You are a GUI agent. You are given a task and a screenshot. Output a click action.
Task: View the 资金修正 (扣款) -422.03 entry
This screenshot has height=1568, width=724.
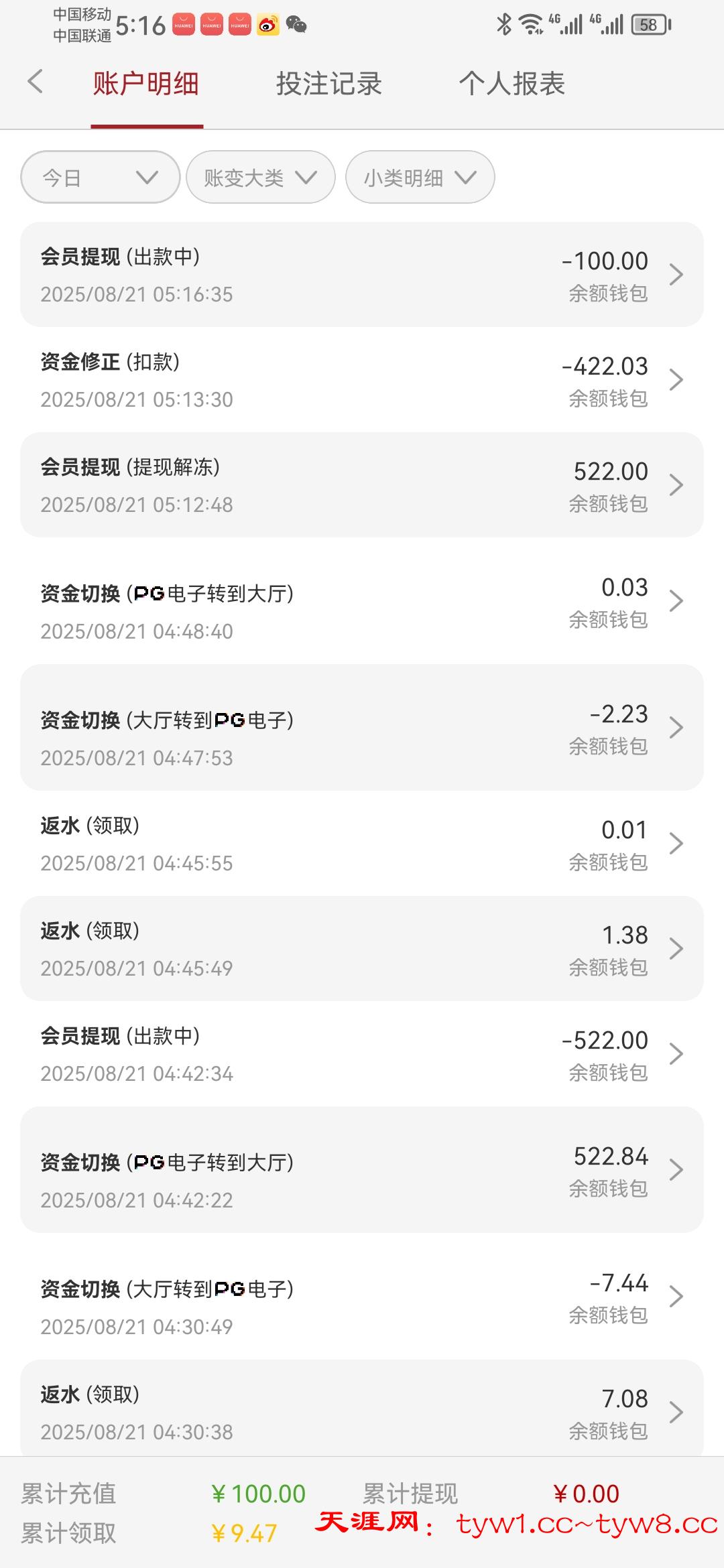(362, 380)
